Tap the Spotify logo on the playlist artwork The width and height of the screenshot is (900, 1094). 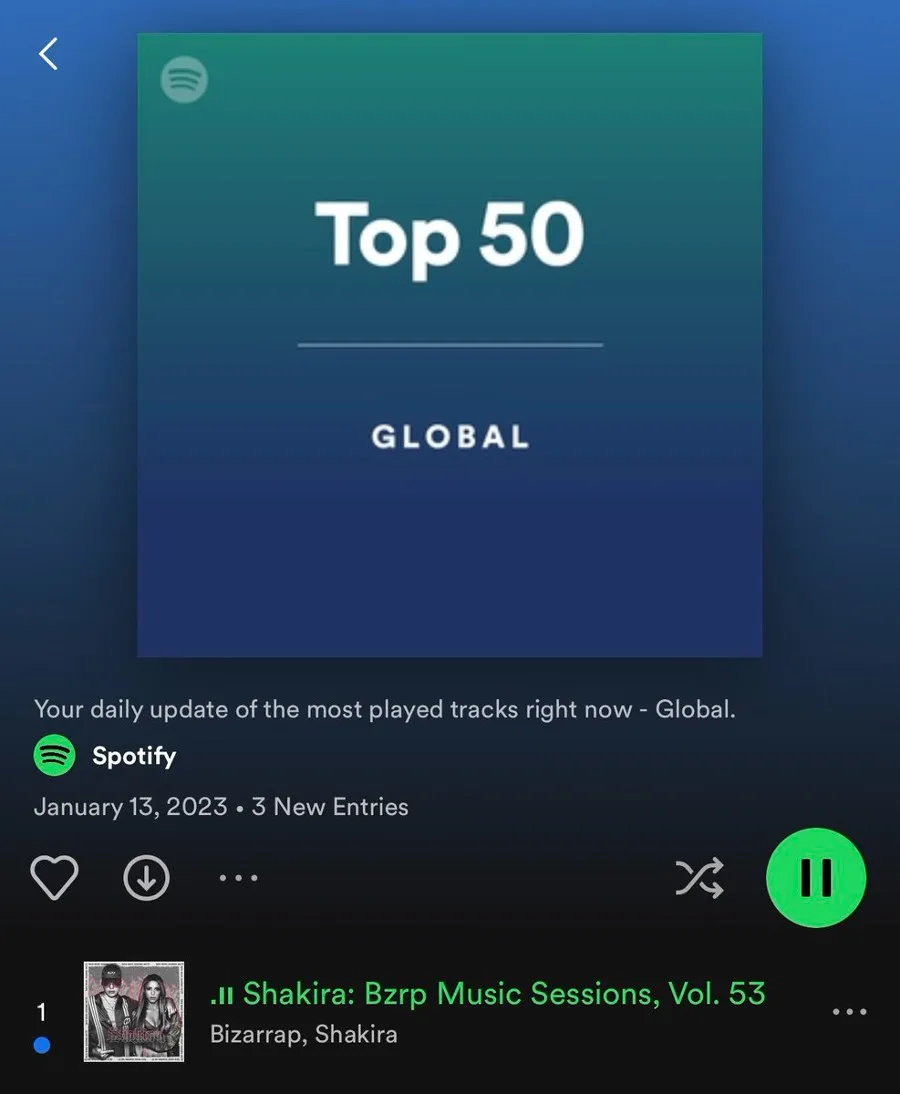click(183, 80)
